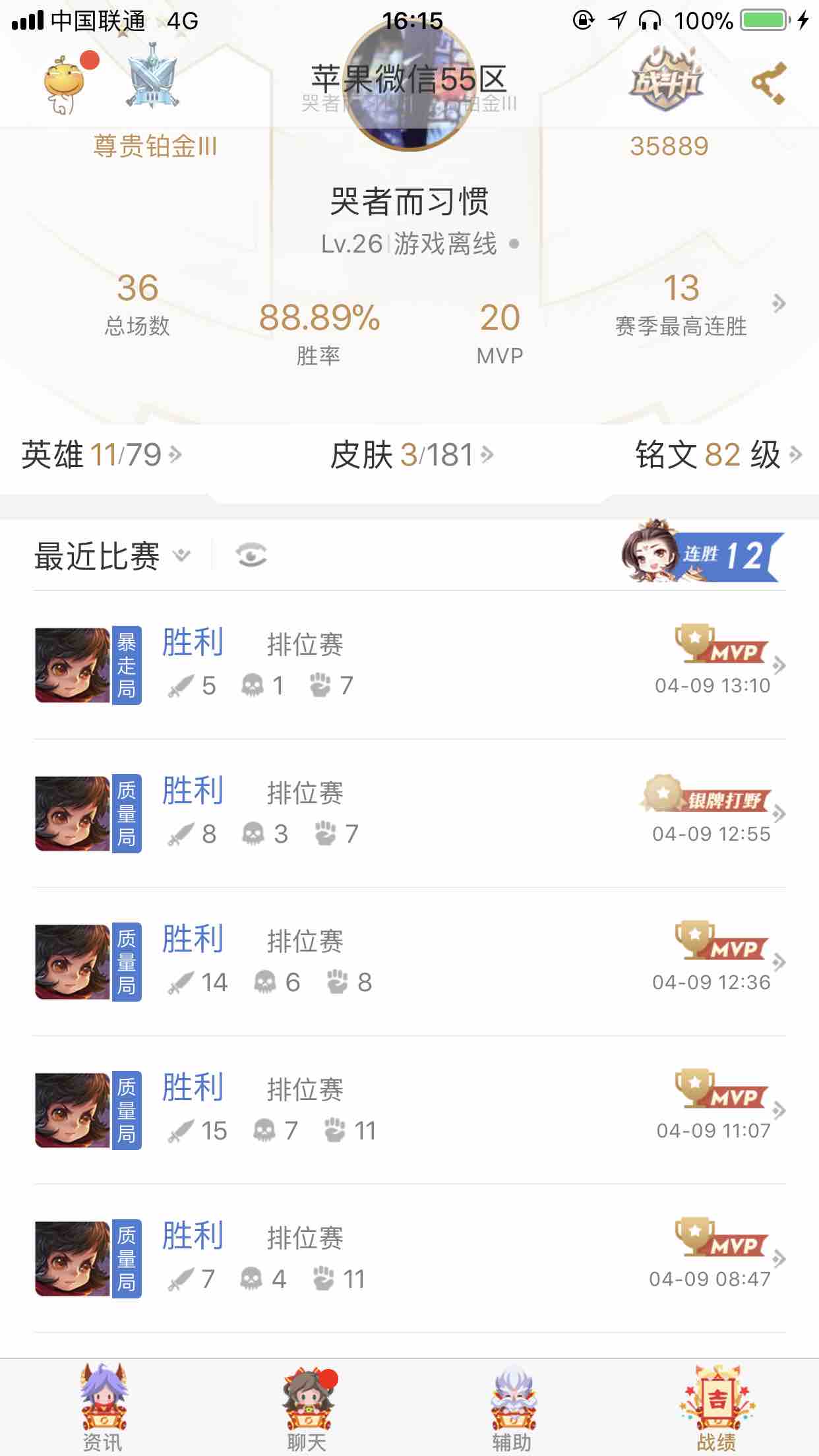
Task: Go to the 聊天 tab
Action: 307,1408
